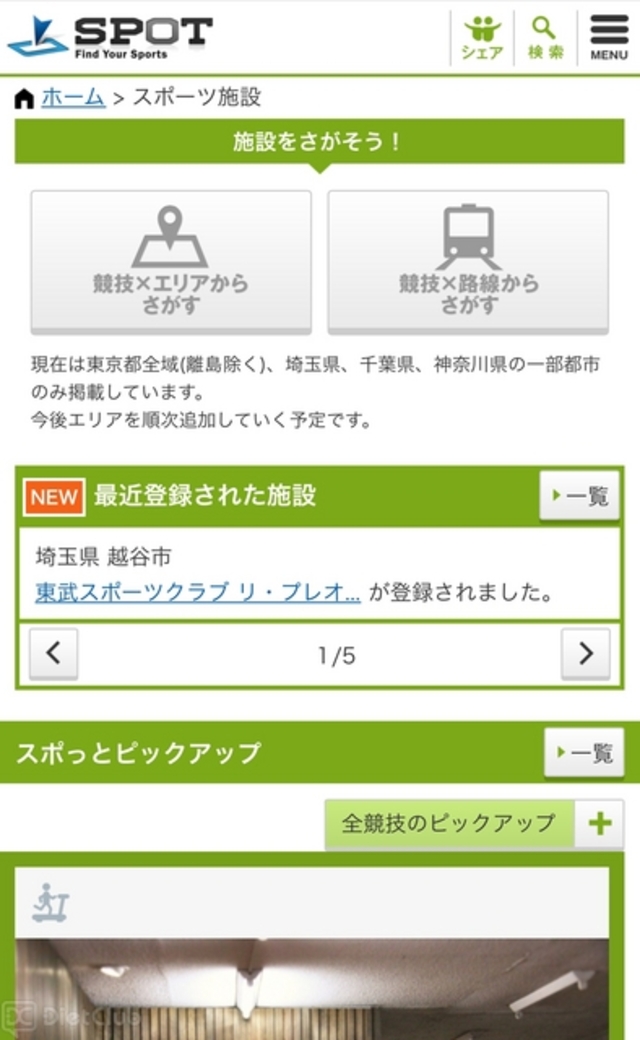Open the MENU hamburger button
This screenshot has width=640, height=1040.
click(608, 38)
